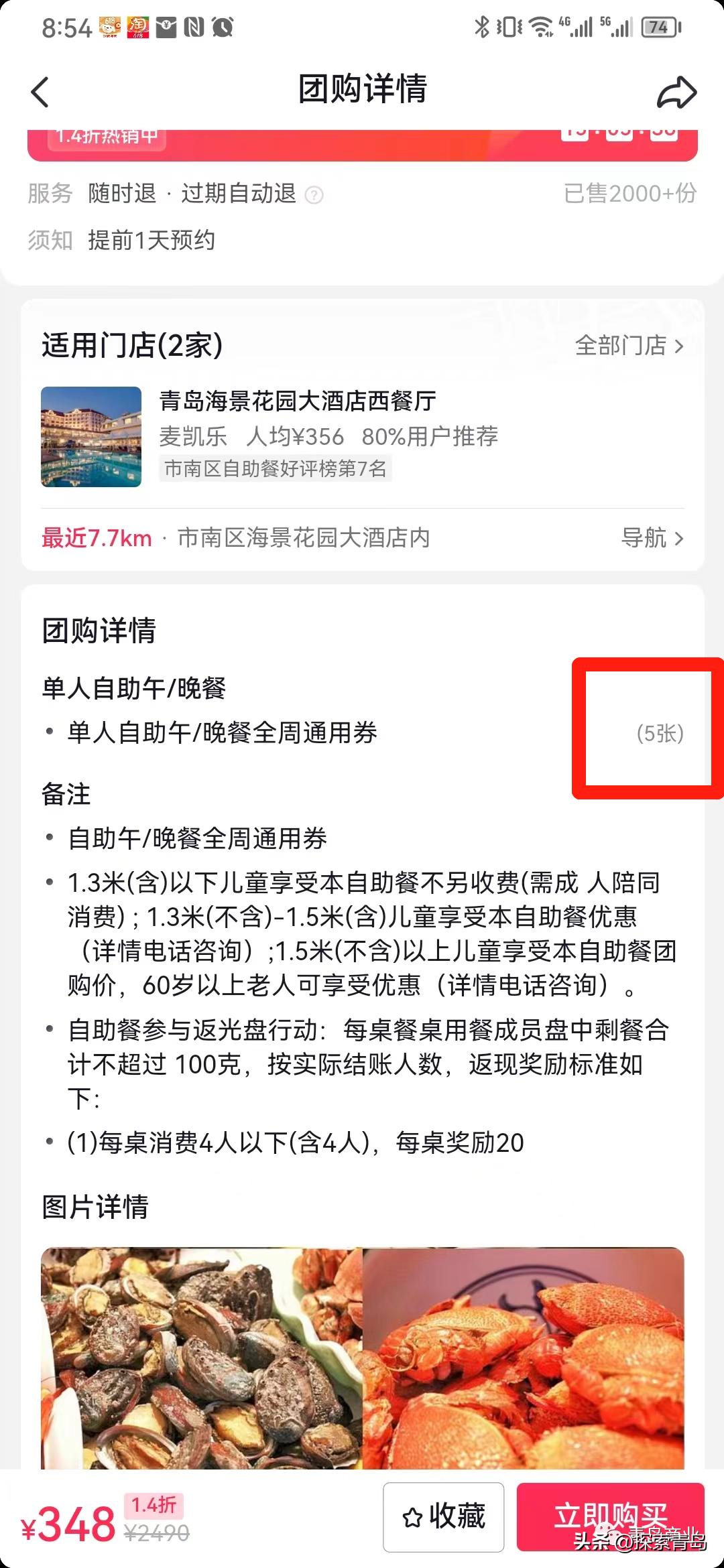
Task: Share this group-buy deal
Action: (676, 92)
